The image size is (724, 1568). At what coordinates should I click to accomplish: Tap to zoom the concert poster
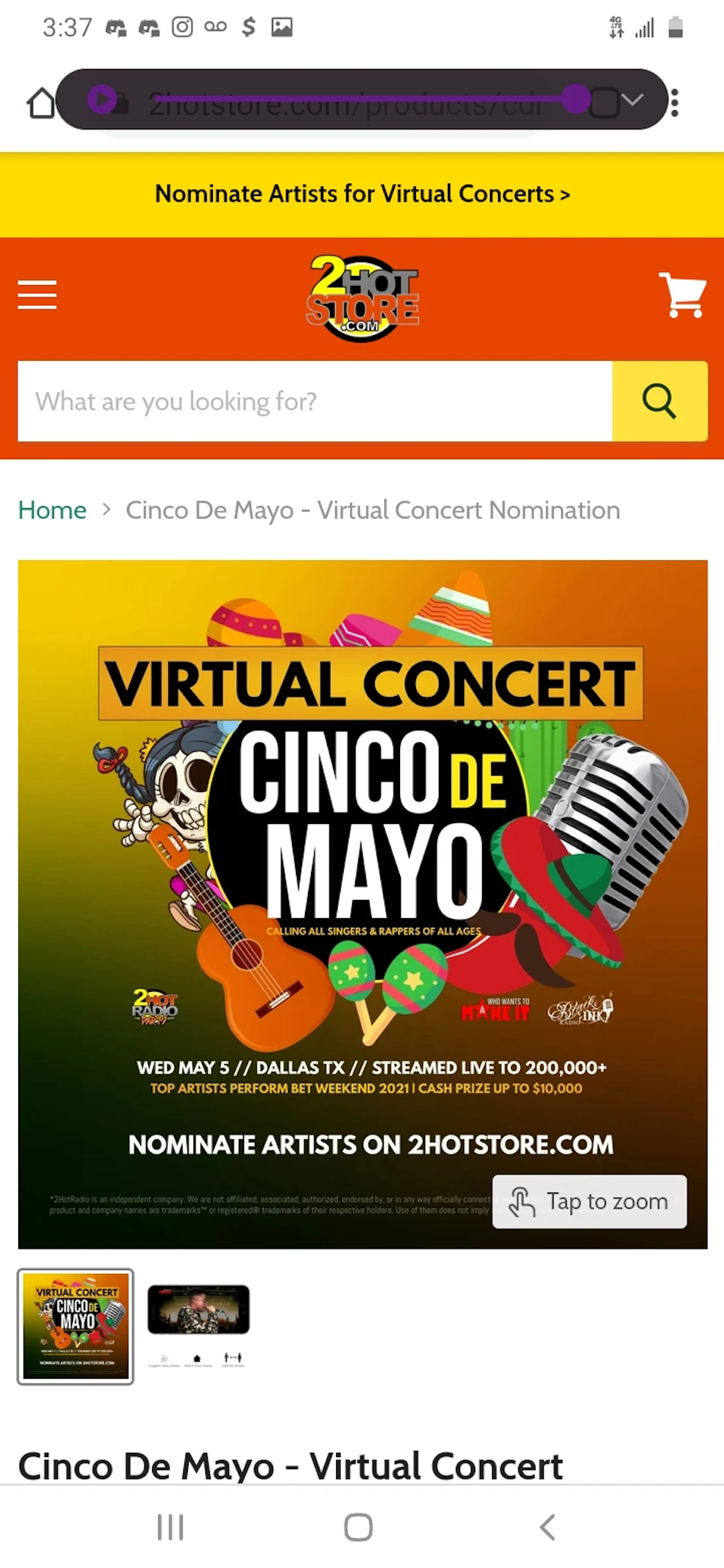point(589,1202)
